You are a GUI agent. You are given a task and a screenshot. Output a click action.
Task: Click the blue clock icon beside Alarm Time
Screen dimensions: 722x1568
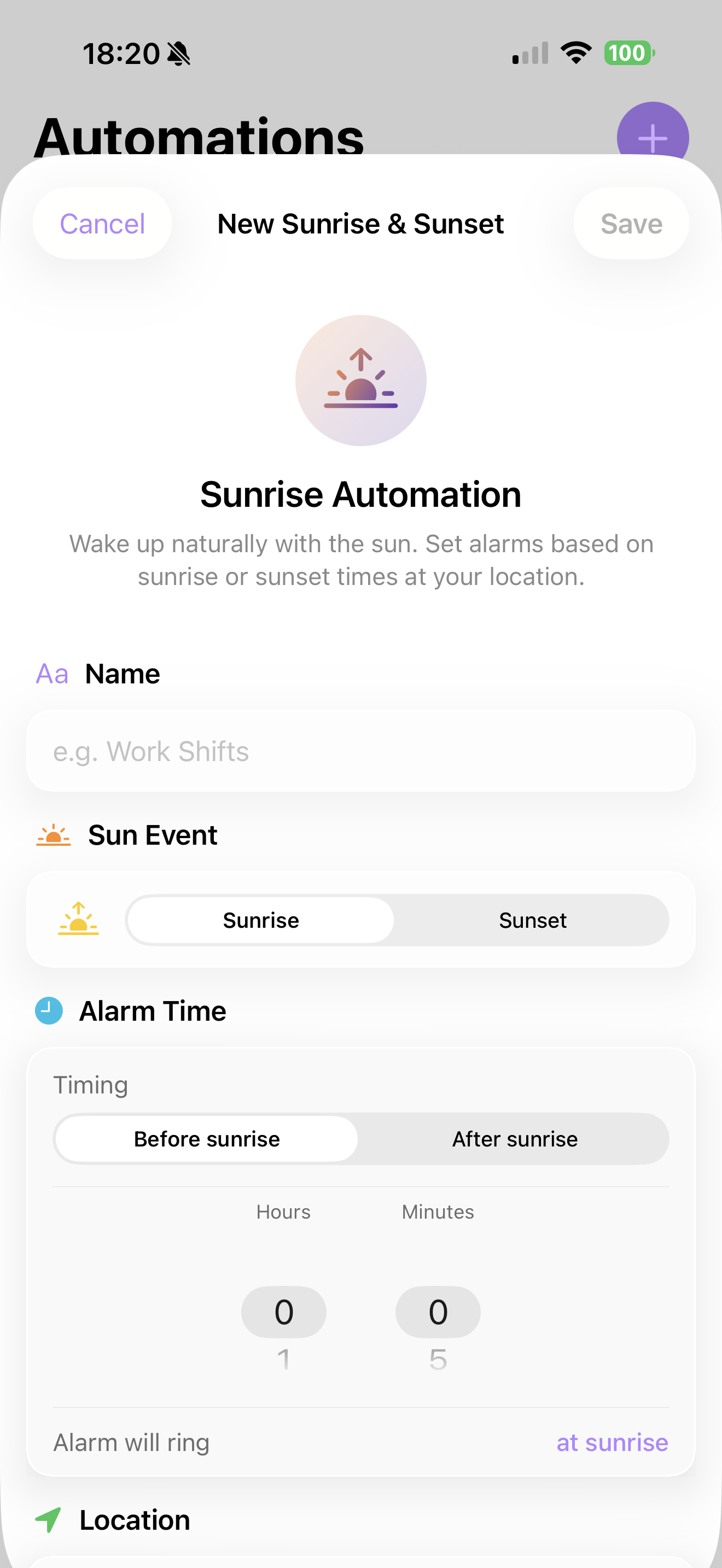[48, 1010]
